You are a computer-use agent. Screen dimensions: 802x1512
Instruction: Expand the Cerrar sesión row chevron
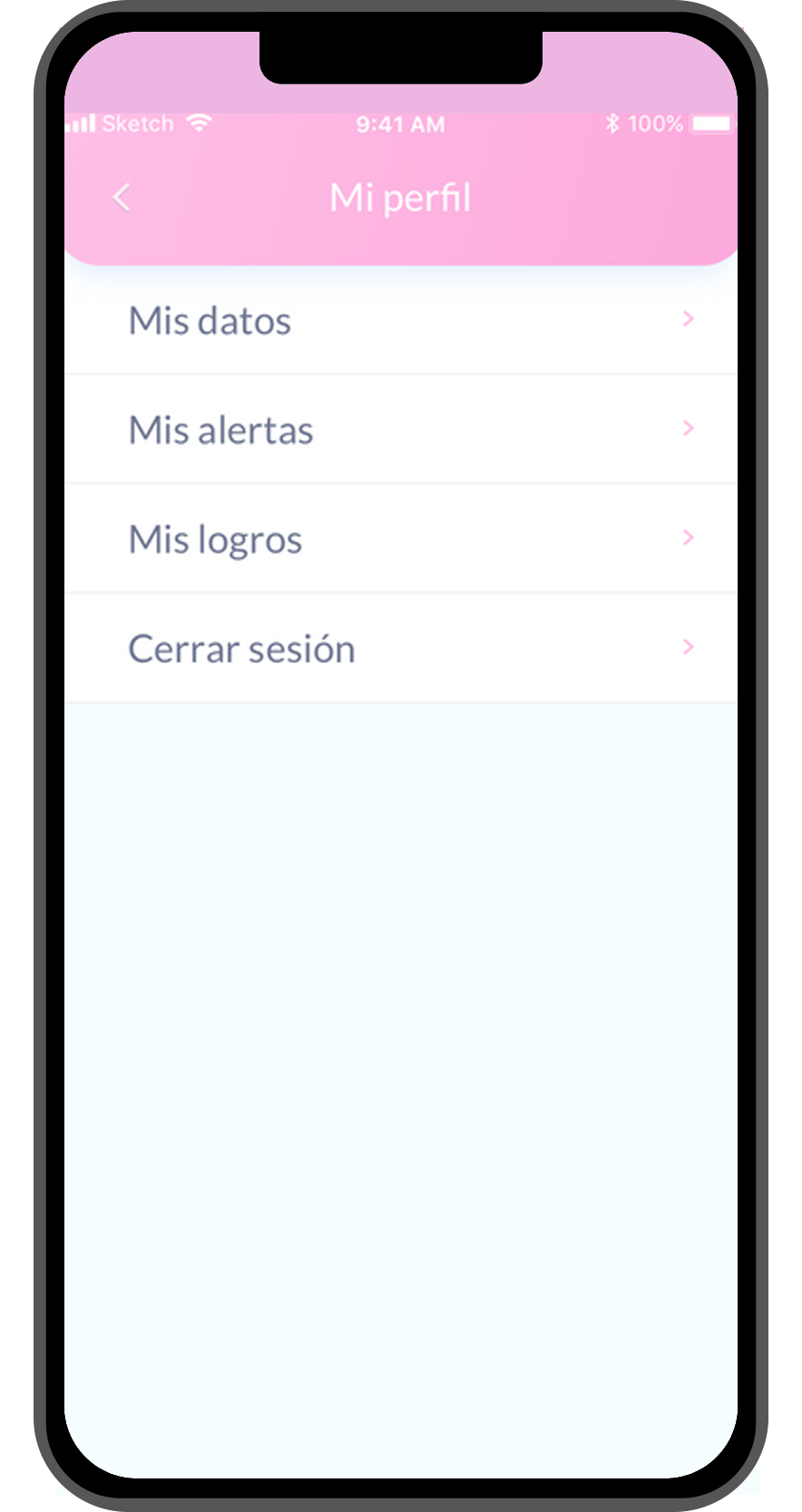(689, 647)
